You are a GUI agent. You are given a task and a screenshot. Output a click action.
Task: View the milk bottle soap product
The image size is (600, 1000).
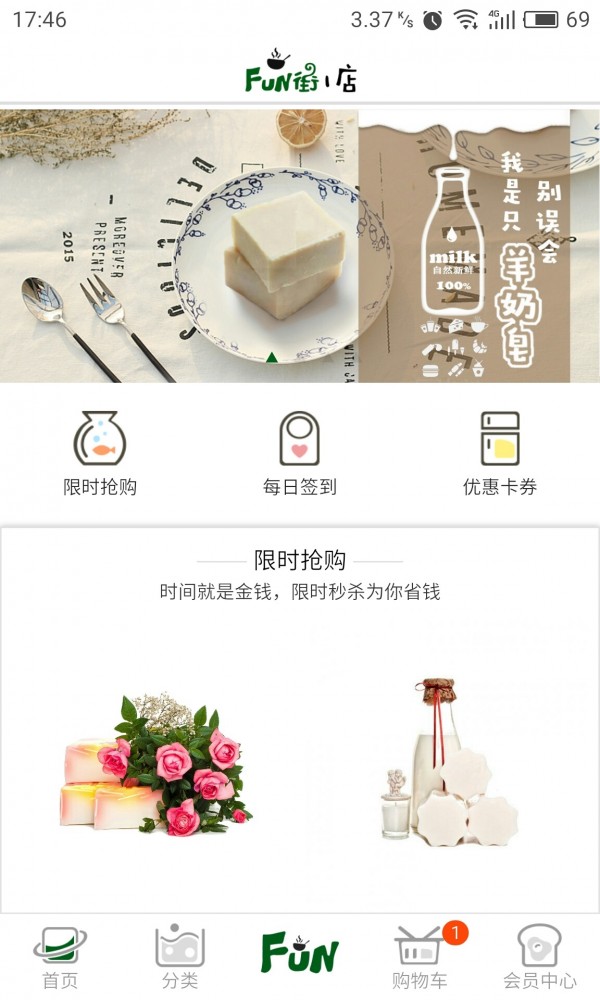[x=447, y=762]
